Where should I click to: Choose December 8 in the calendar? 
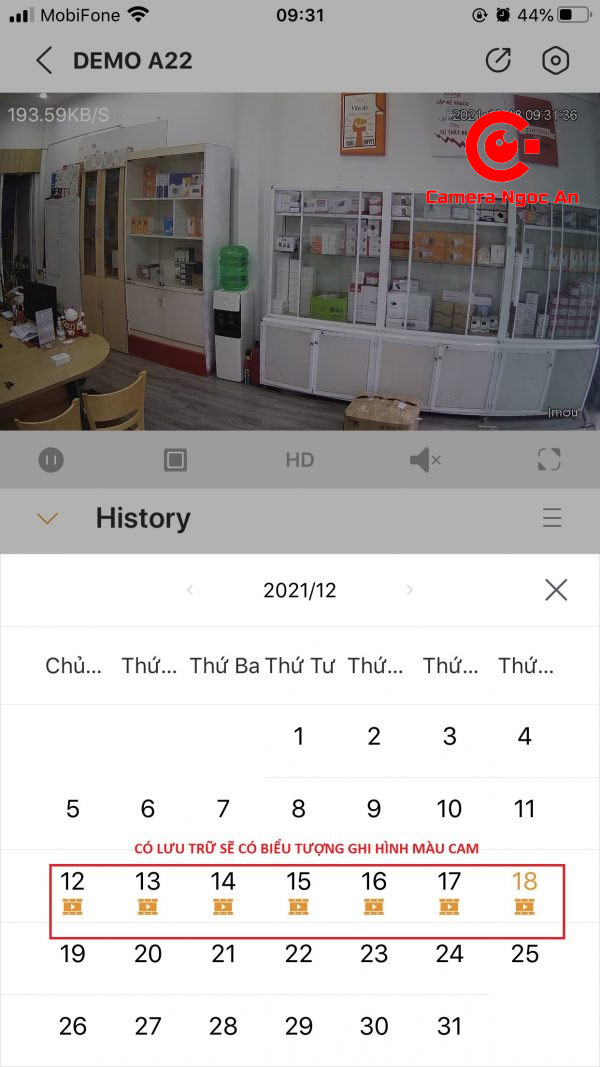pos(298,808)
